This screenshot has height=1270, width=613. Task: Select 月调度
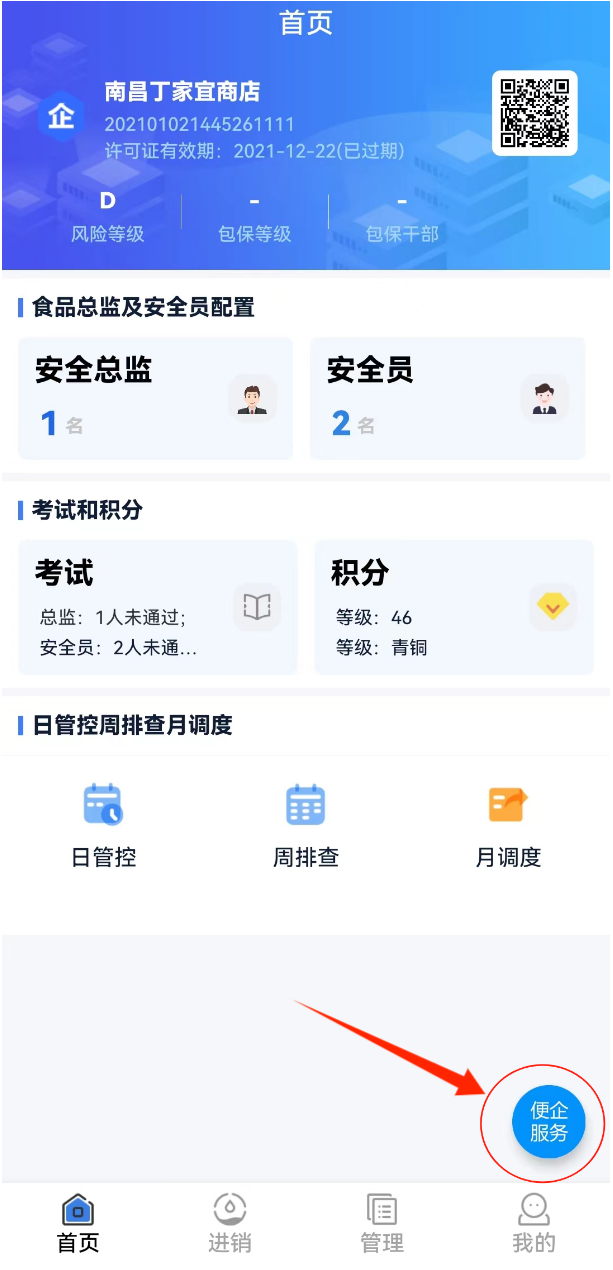pos(508,826)
